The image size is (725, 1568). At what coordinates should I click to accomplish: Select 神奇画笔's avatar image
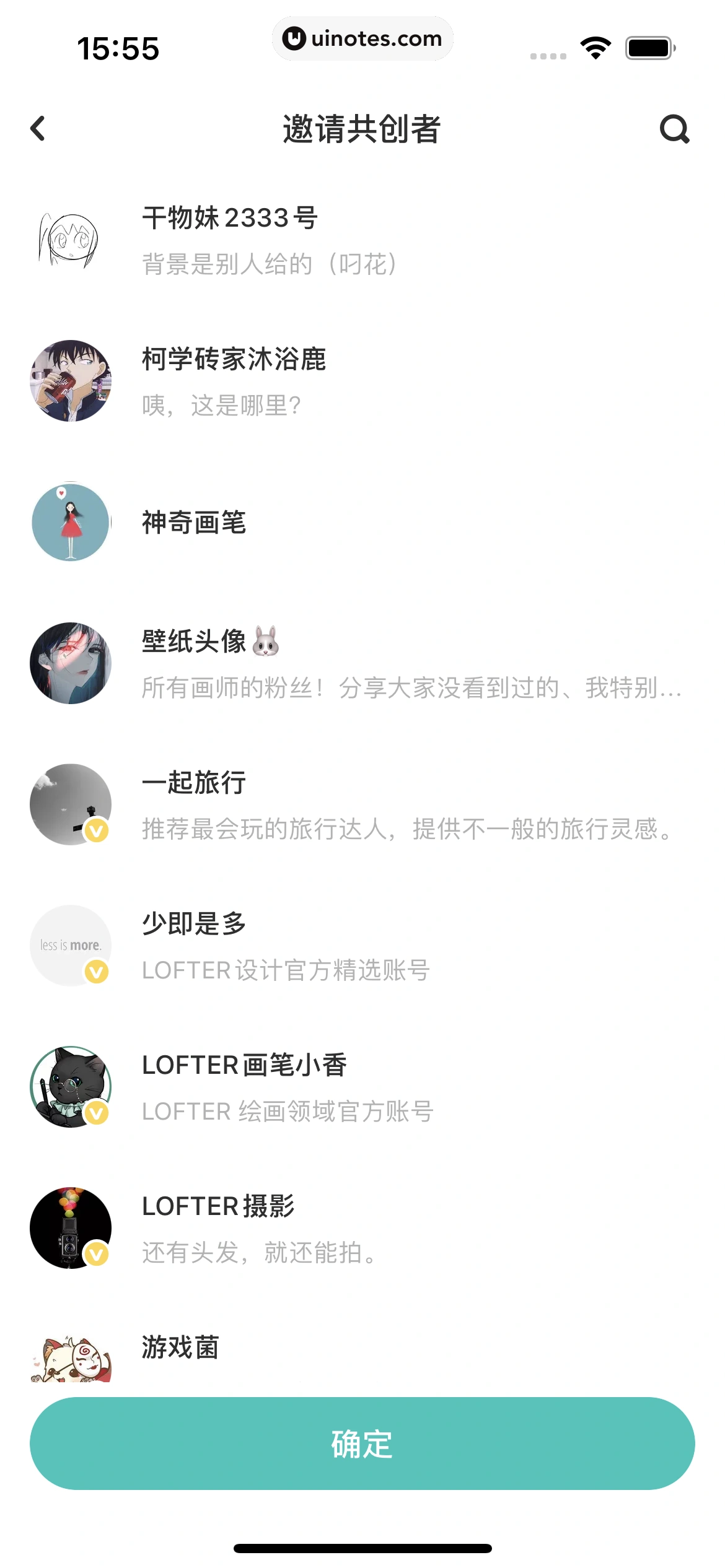click(70, 522)
